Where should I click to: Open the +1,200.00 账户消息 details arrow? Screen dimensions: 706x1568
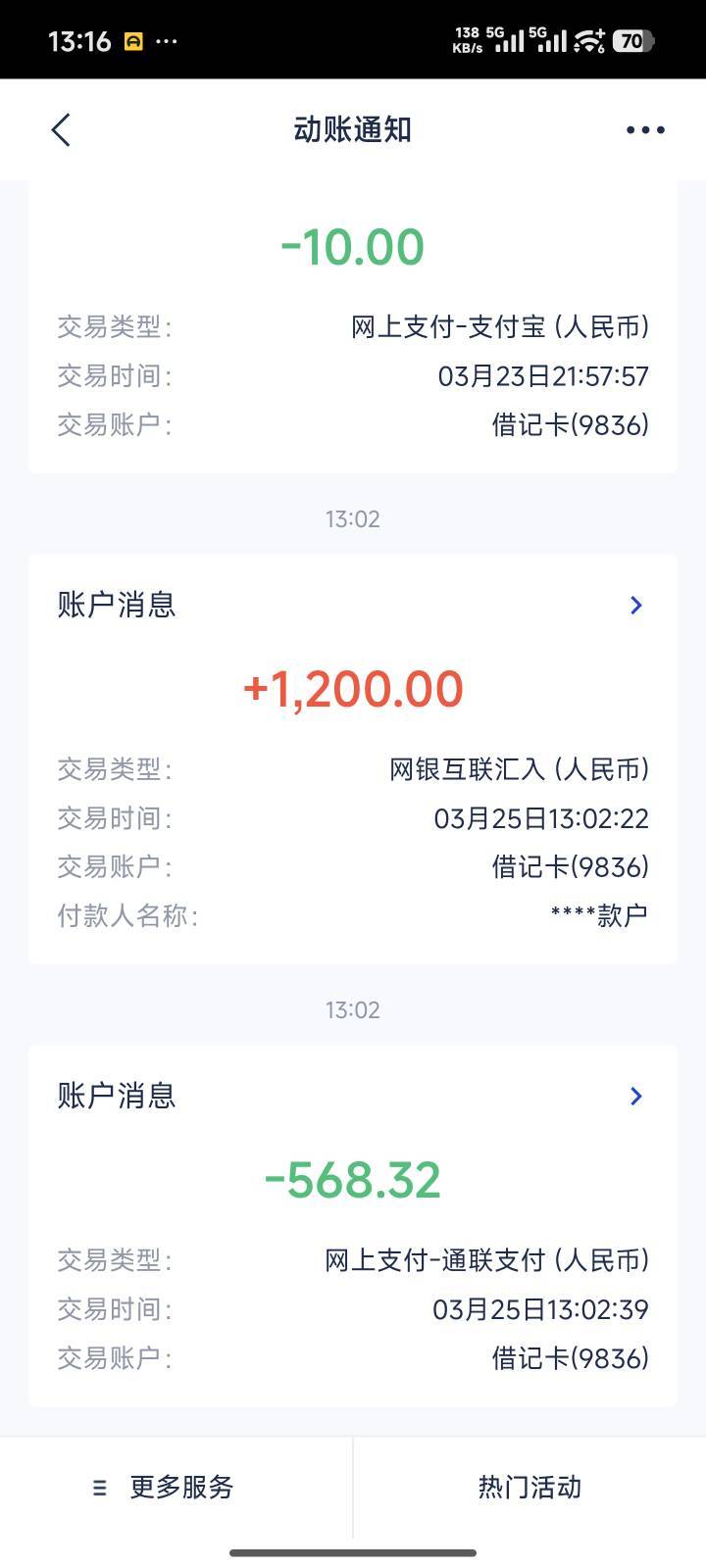pyautogui.click(x=636, y=605)
